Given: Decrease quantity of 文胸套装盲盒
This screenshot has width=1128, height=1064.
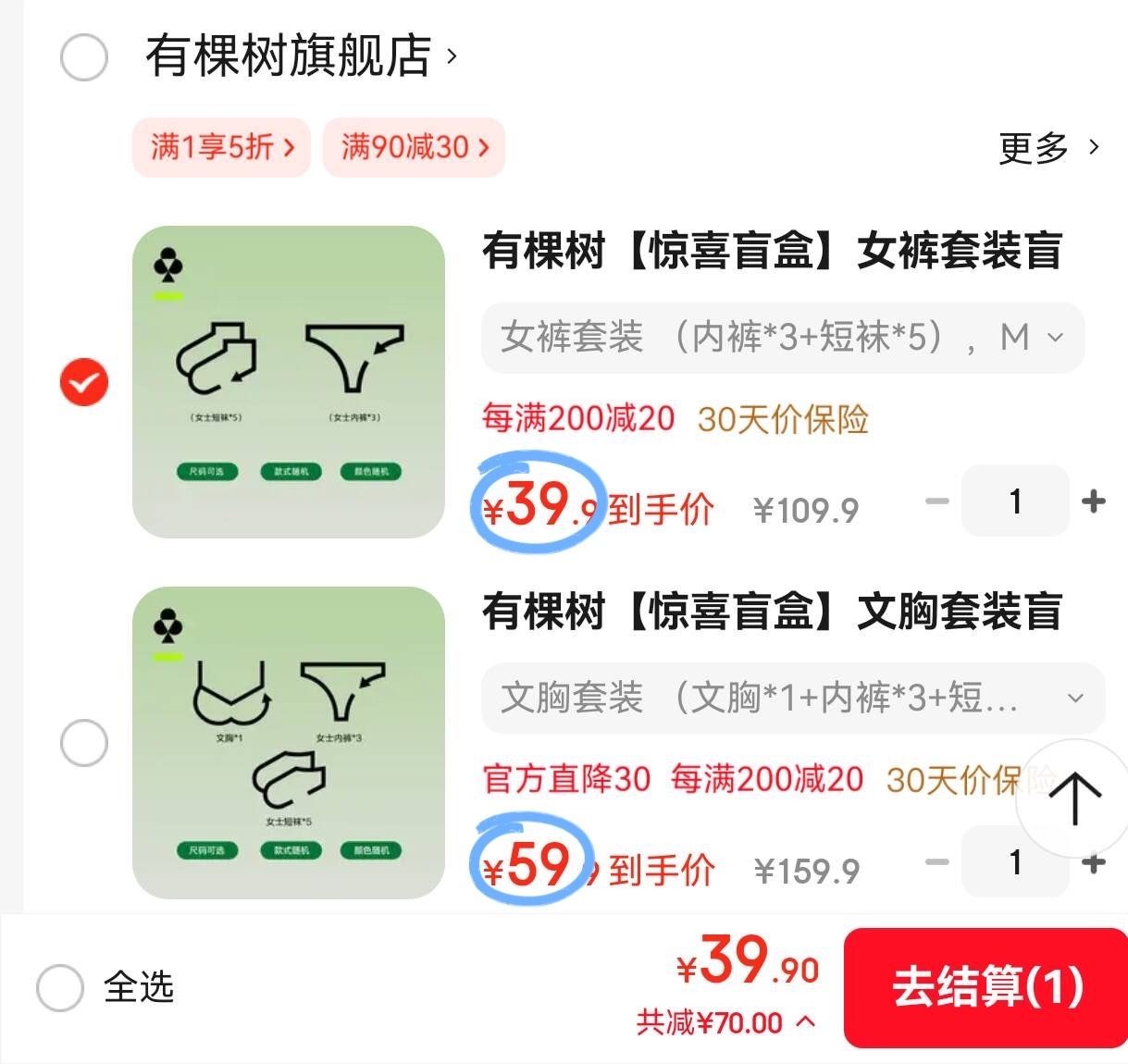Looking at the screenshot, I should [937, 862].
